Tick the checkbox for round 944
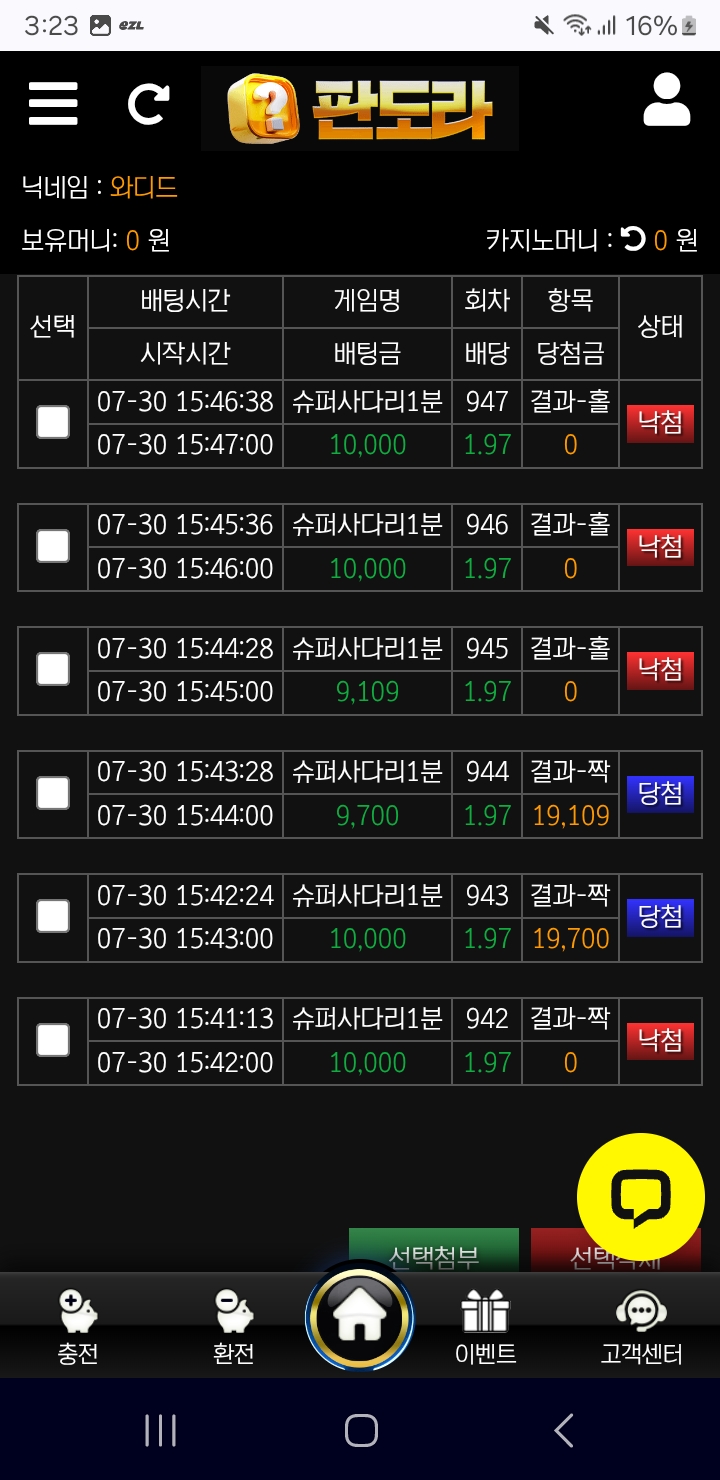 click(53, 793)
